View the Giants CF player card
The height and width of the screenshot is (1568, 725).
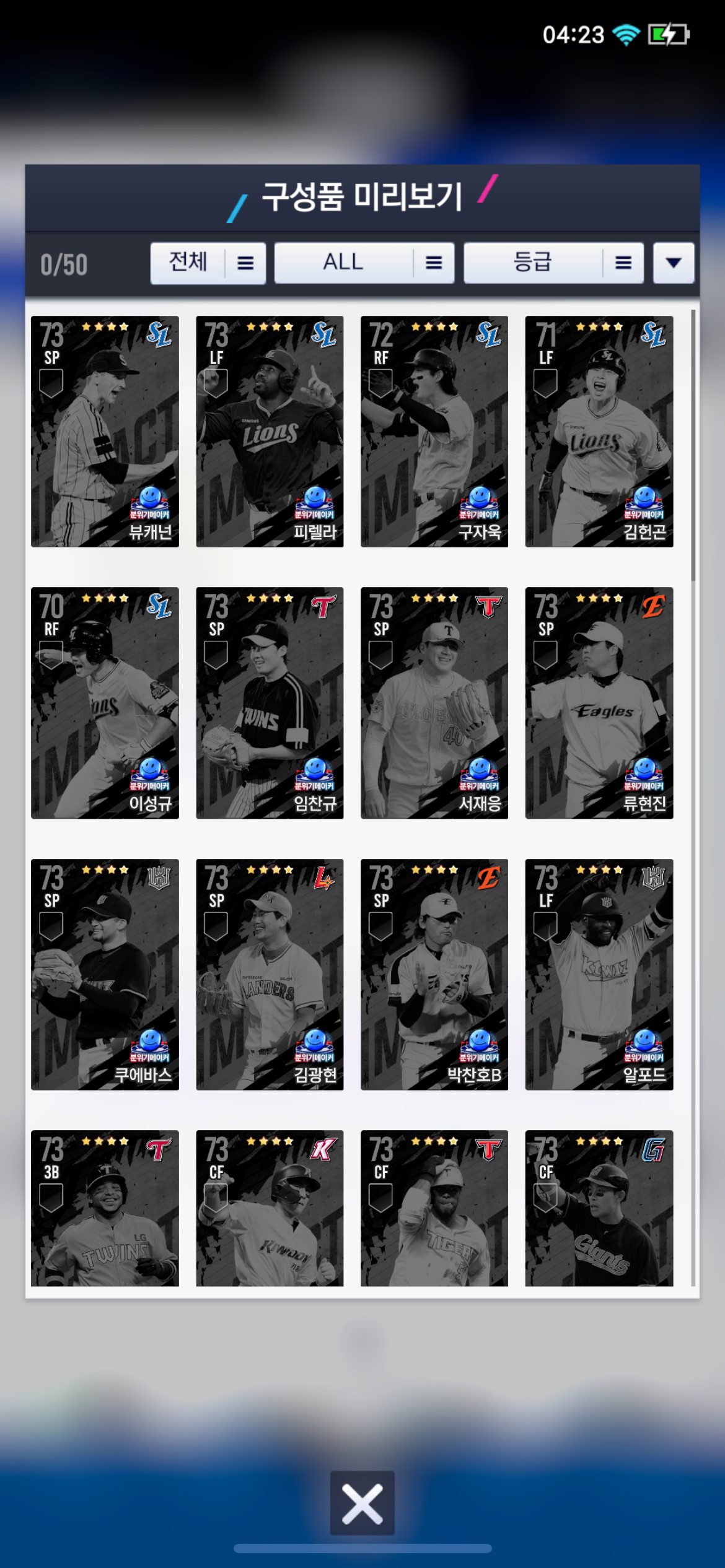tap(599, 1208)
